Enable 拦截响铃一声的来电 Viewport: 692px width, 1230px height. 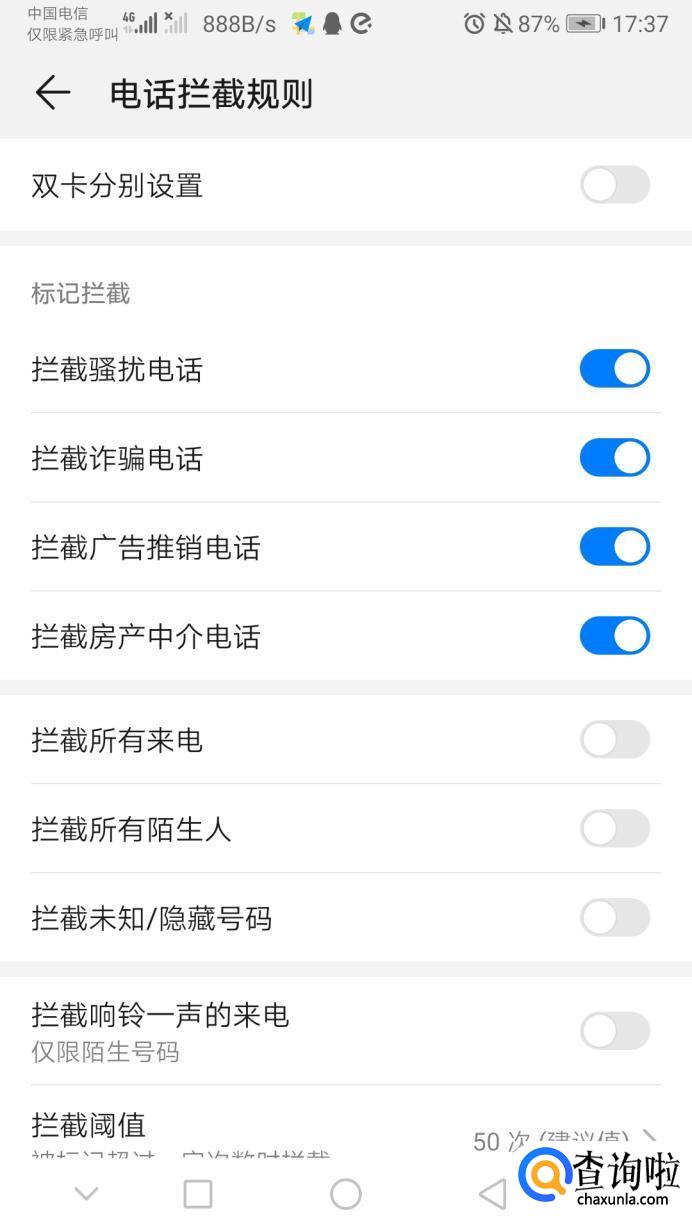tap(614, 1031)
